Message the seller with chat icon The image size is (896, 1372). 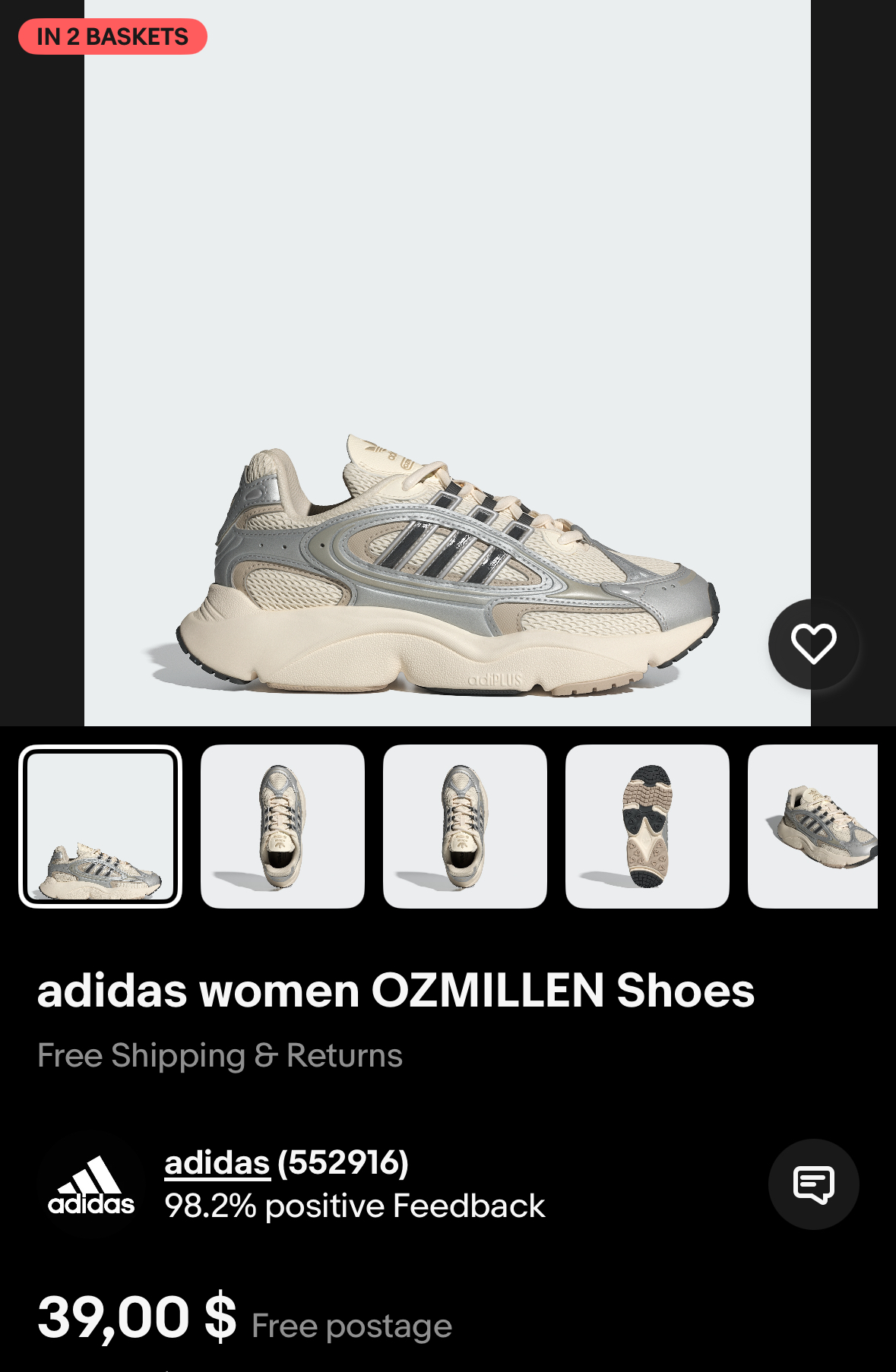click(x=813, y=1184)
